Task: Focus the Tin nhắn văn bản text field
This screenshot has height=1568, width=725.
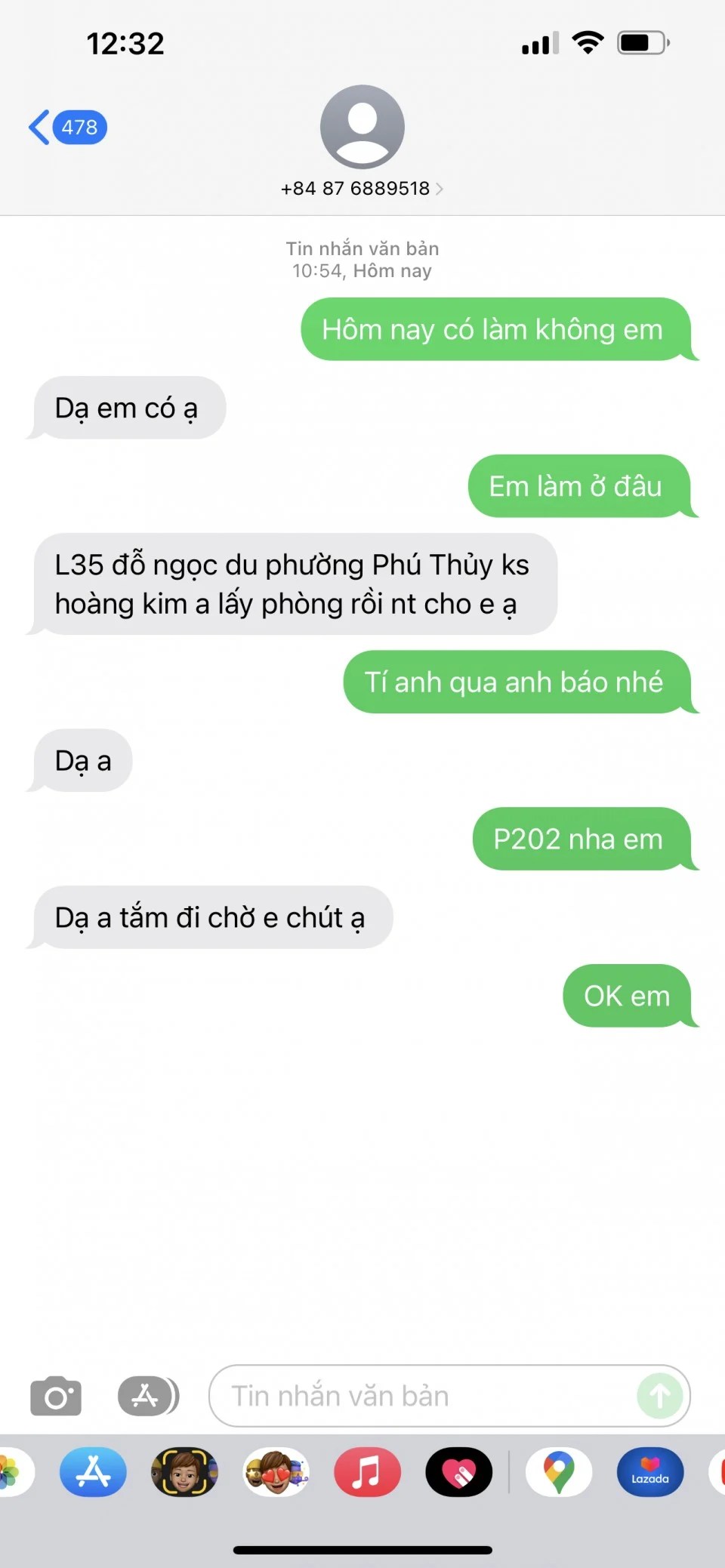Action: [x=423, y=1396]
